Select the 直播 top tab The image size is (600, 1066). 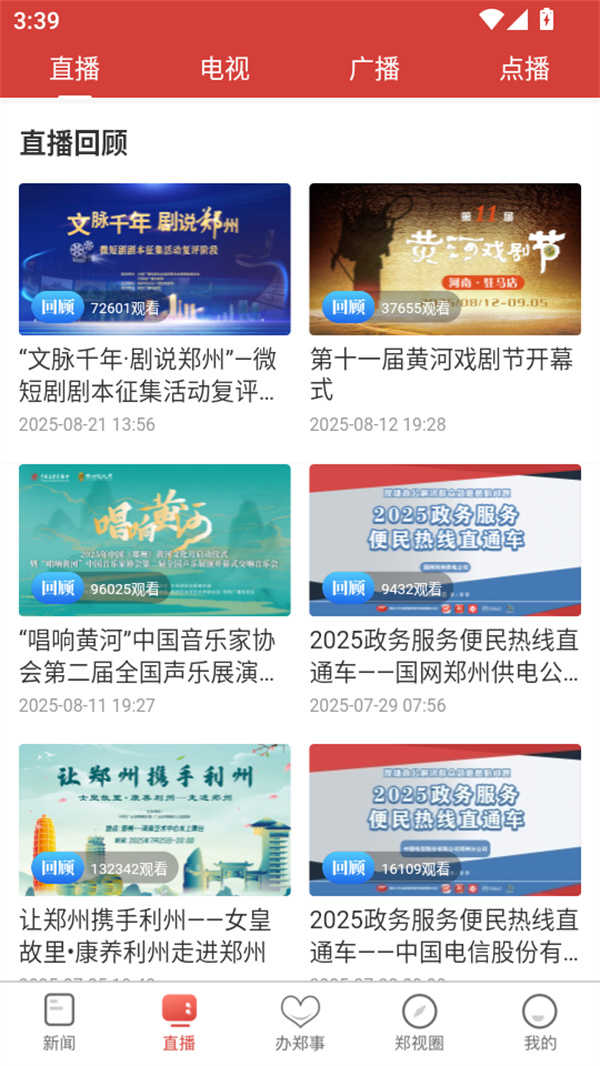click(x=75, y=68)
